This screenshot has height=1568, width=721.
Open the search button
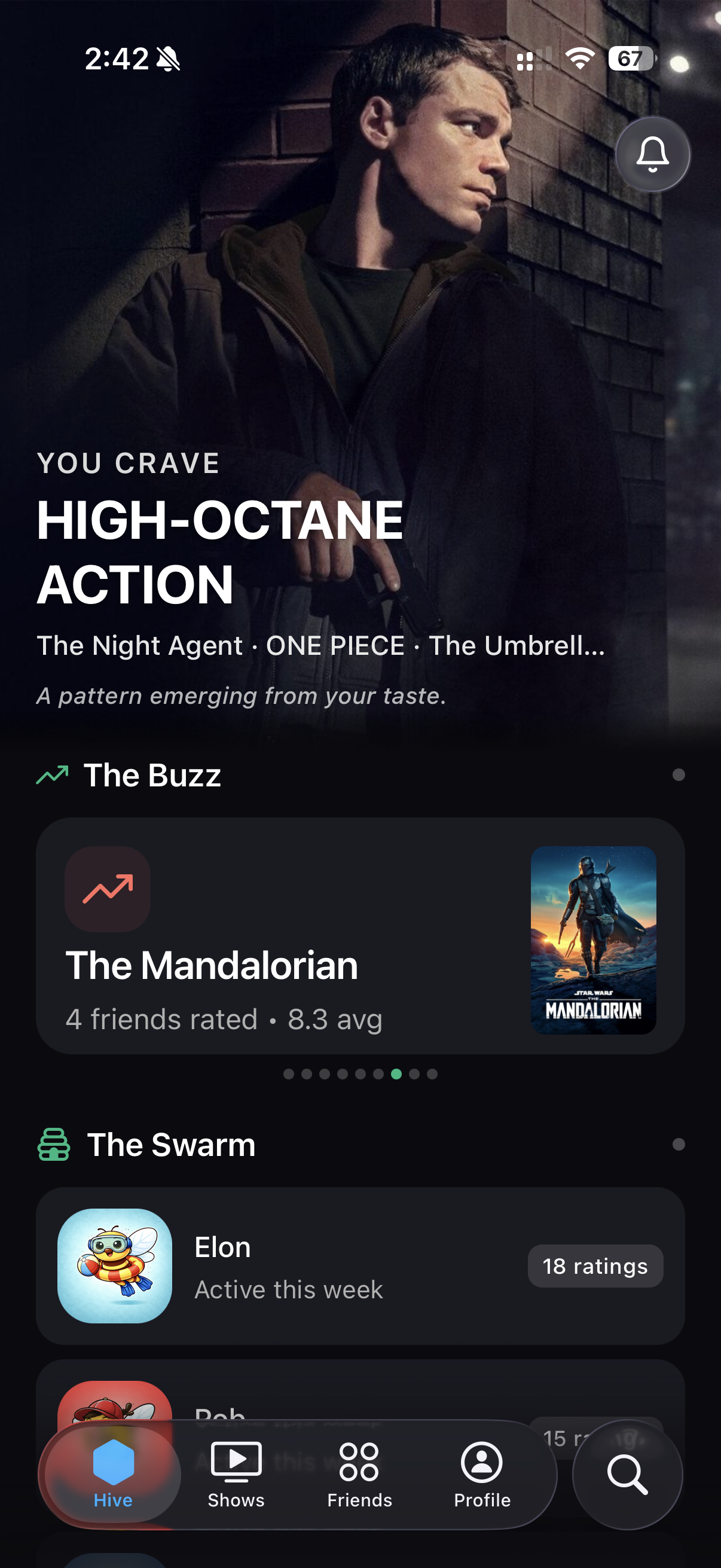627,1474
